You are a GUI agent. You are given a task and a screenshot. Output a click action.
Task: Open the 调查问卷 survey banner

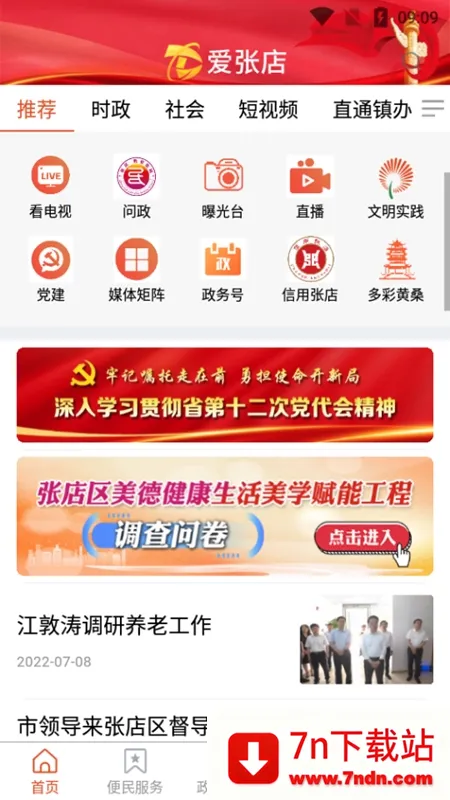coord(225,516)
